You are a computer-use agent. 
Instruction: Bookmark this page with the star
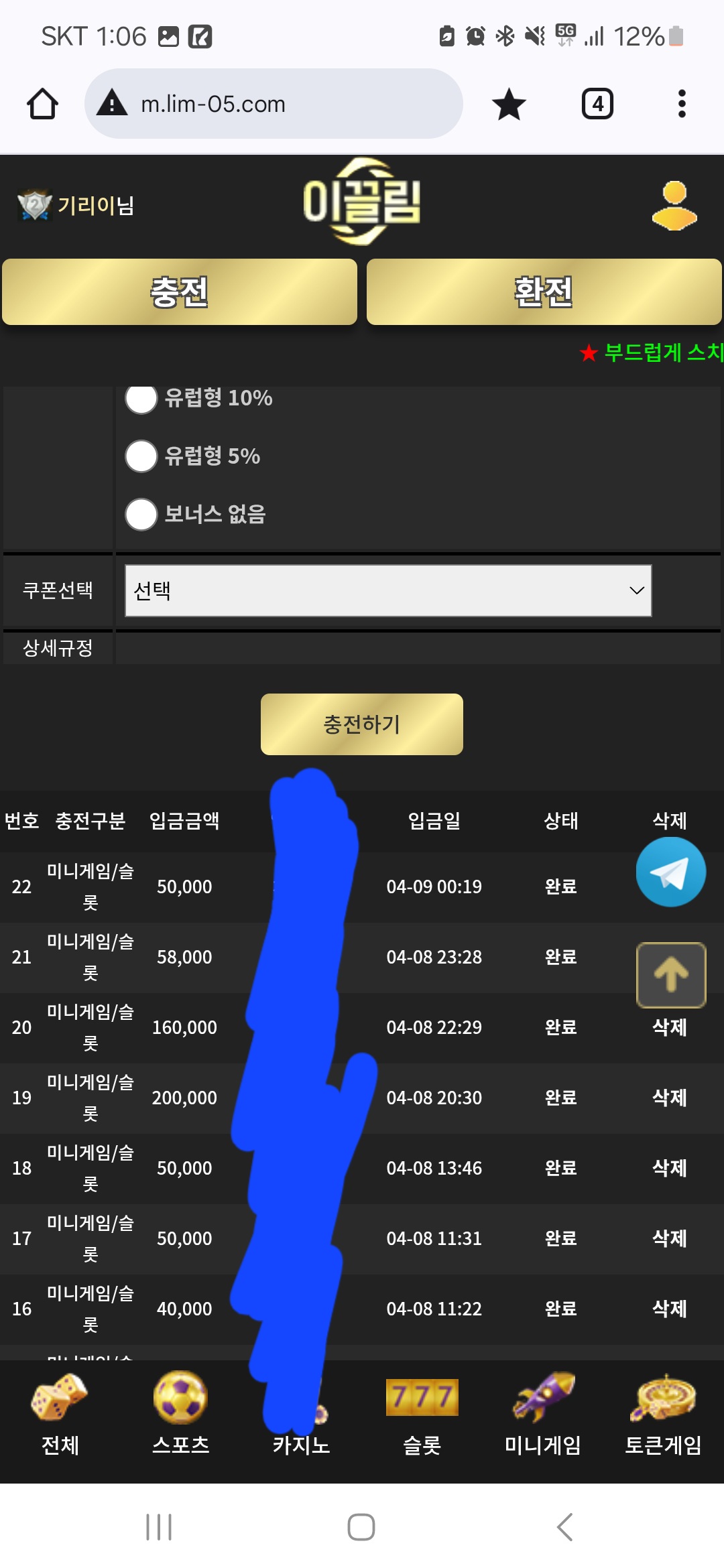[509, 104]
